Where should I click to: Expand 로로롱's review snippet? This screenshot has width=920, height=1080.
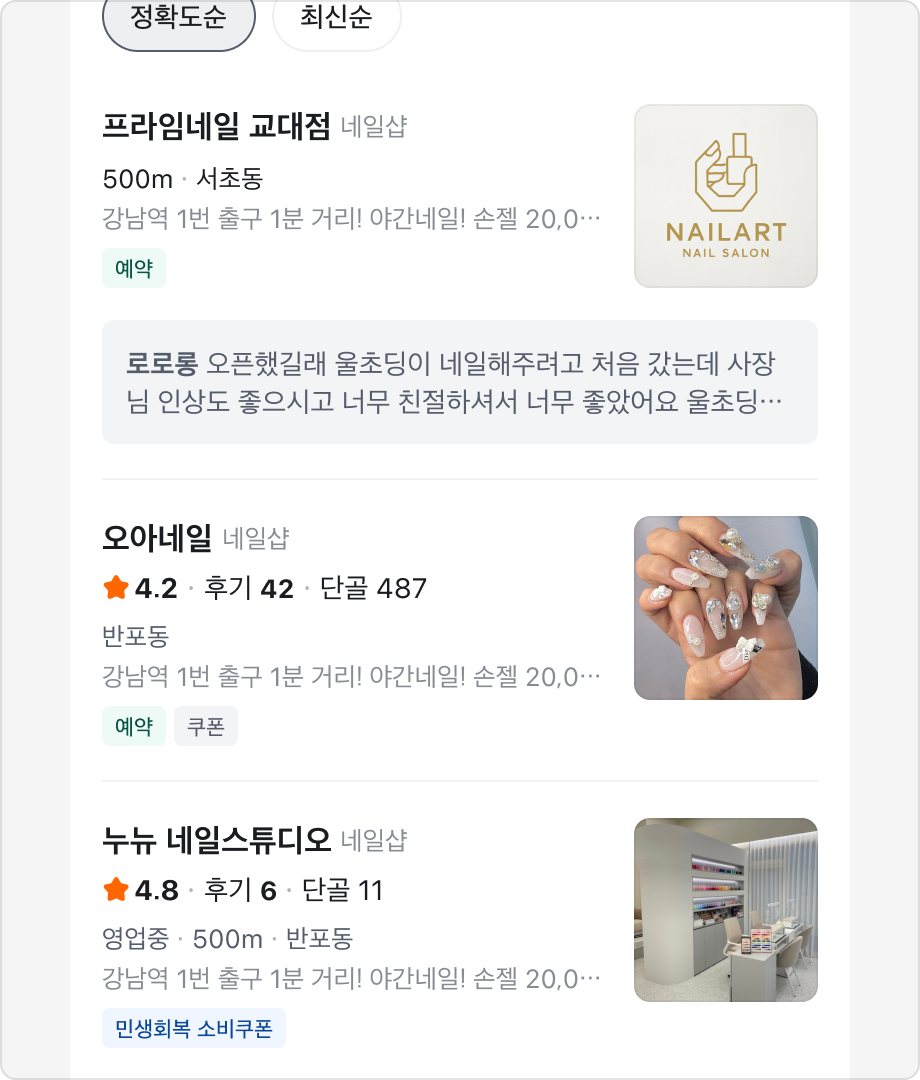tap(460, 380)
